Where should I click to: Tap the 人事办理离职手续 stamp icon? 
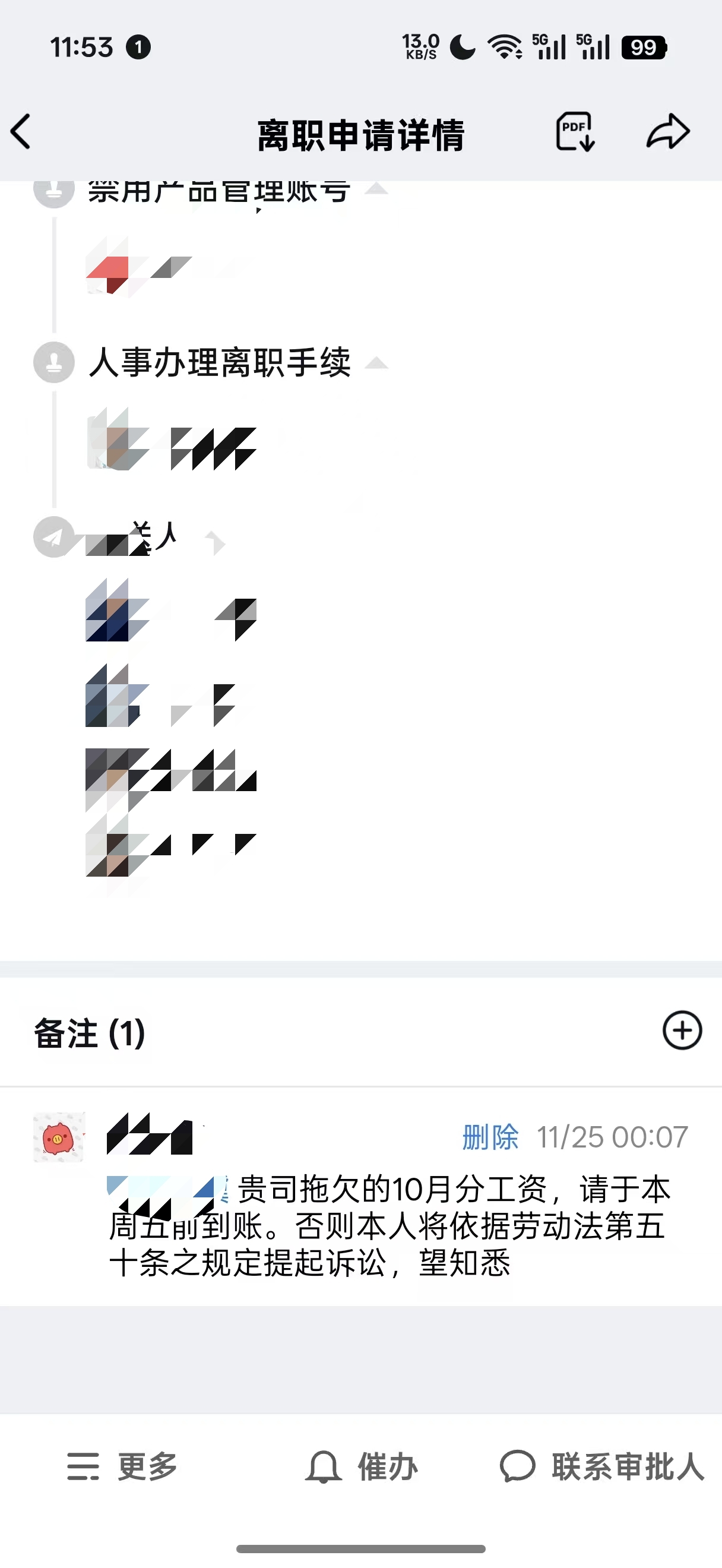(55, 363)
